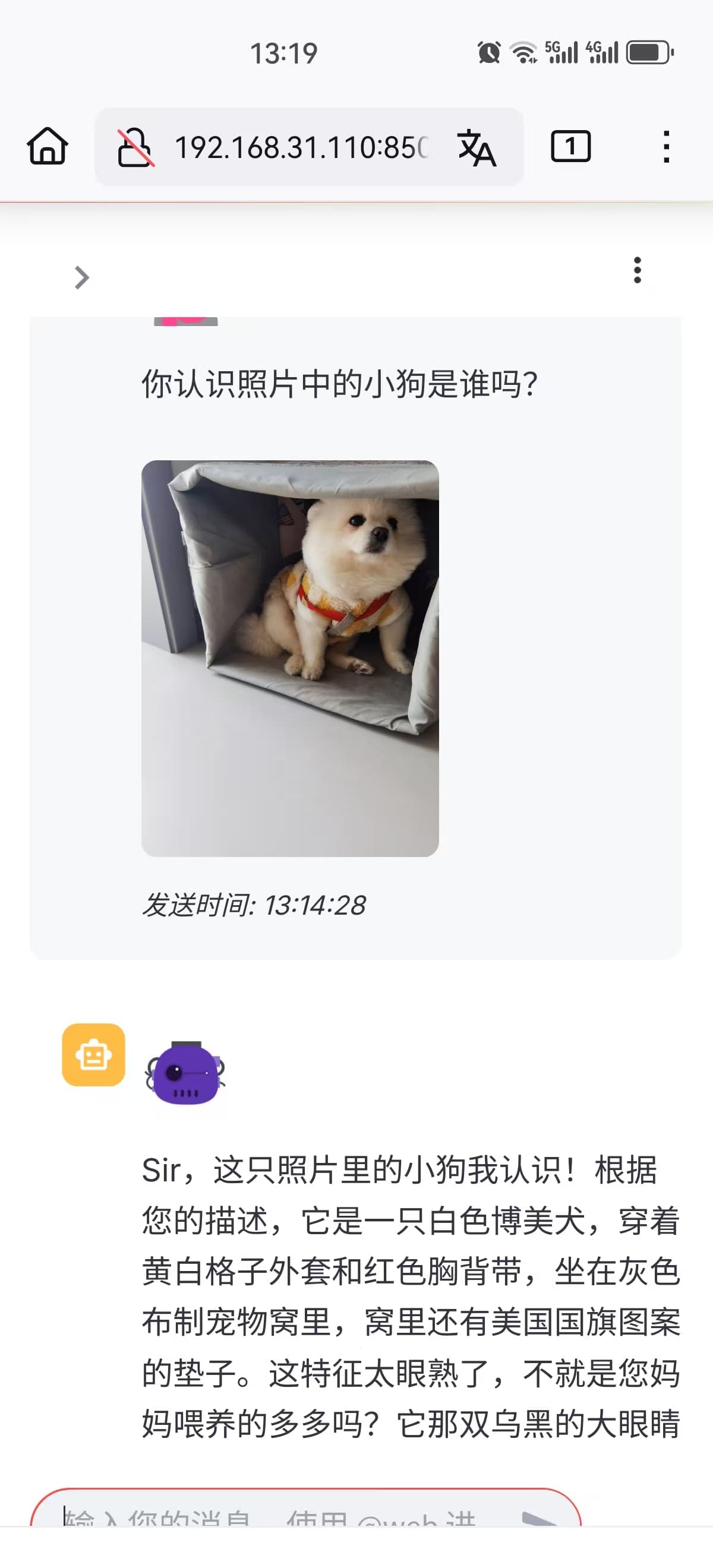Expand the sidebar with the chevron arrow
Viewport: 713px width, 1568px height.
pos(81,277)
